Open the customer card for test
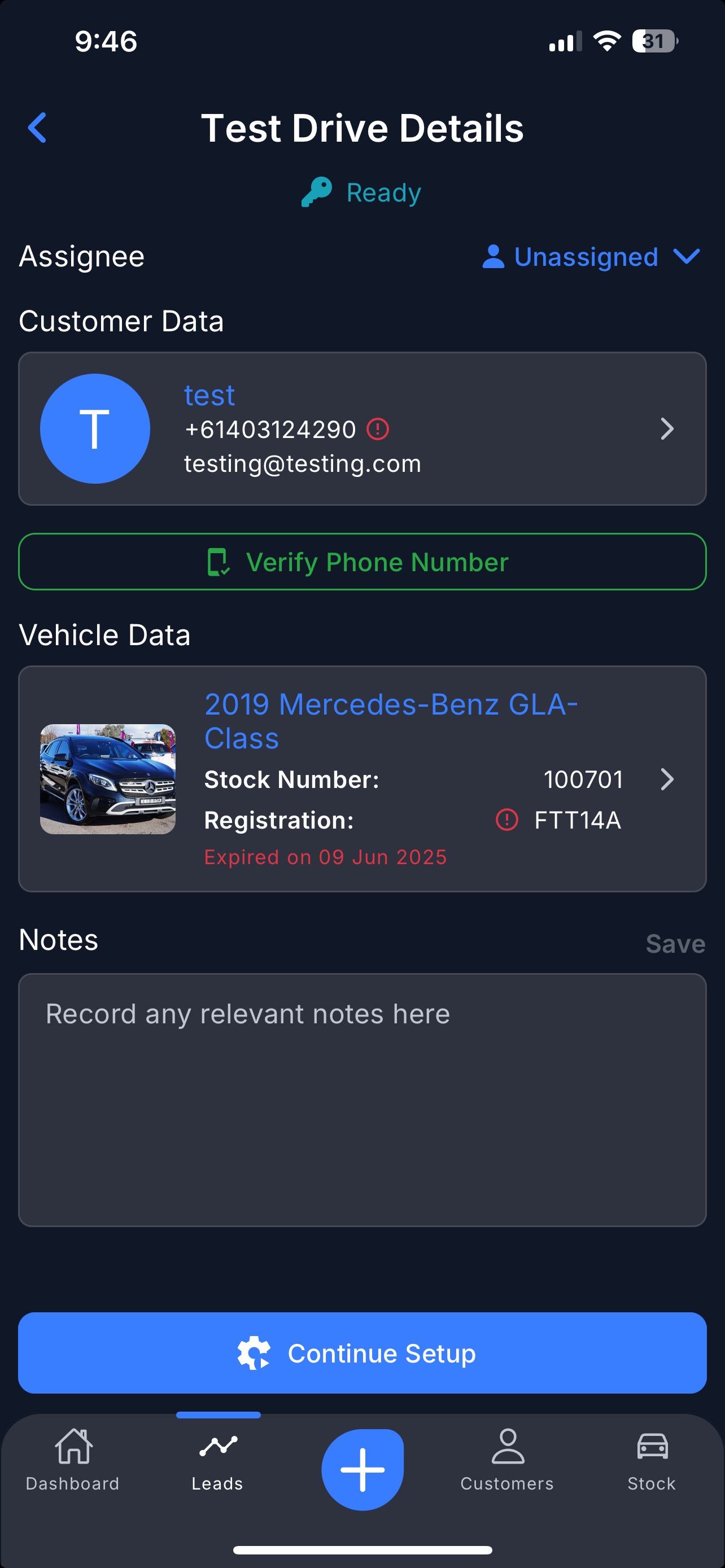Image resolution: width=725 pixels, height=1568 pixels. point(362,429)
